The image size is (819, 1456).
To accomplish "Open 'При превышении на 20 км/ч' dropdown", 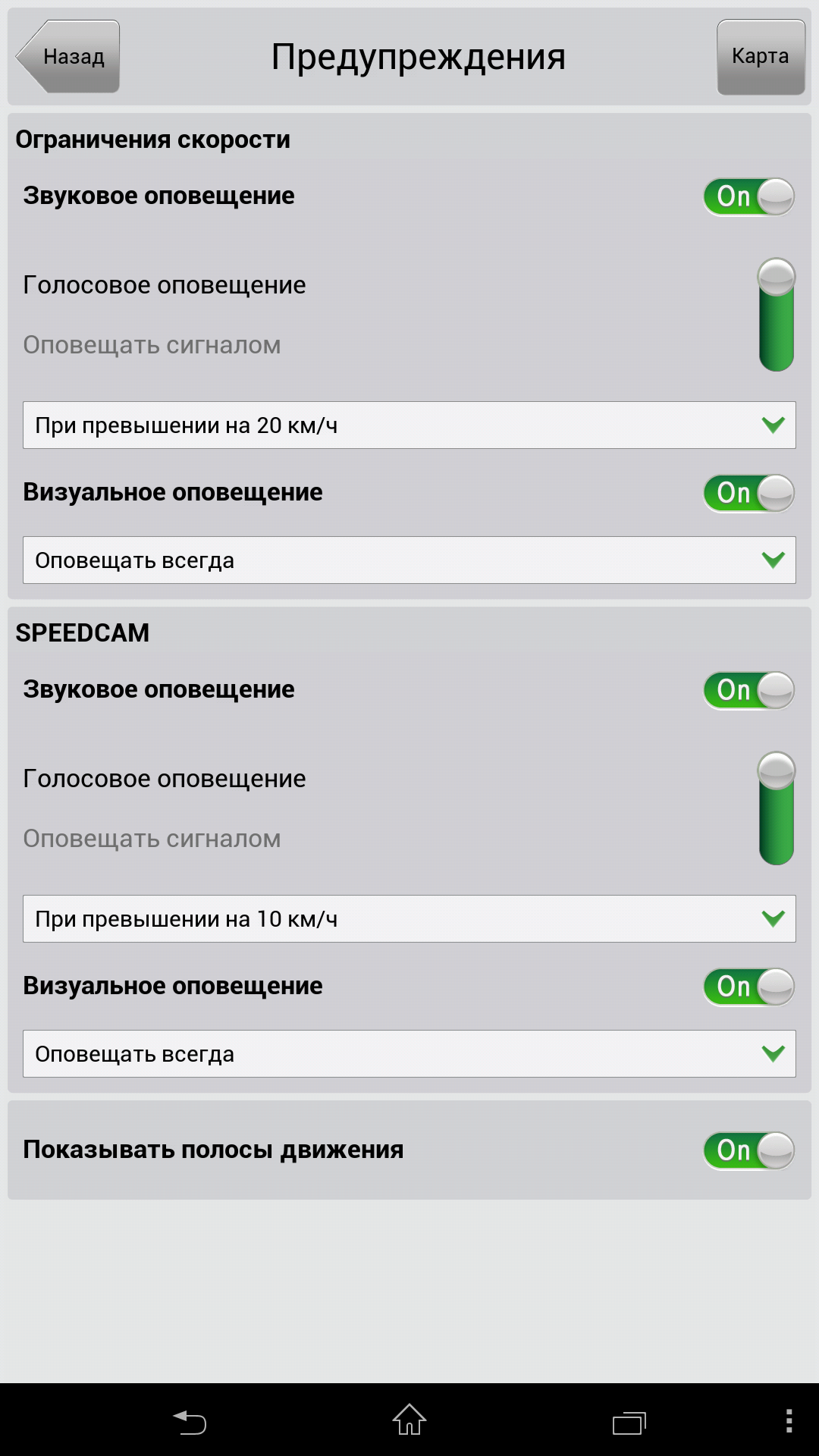I will [409, 425].
